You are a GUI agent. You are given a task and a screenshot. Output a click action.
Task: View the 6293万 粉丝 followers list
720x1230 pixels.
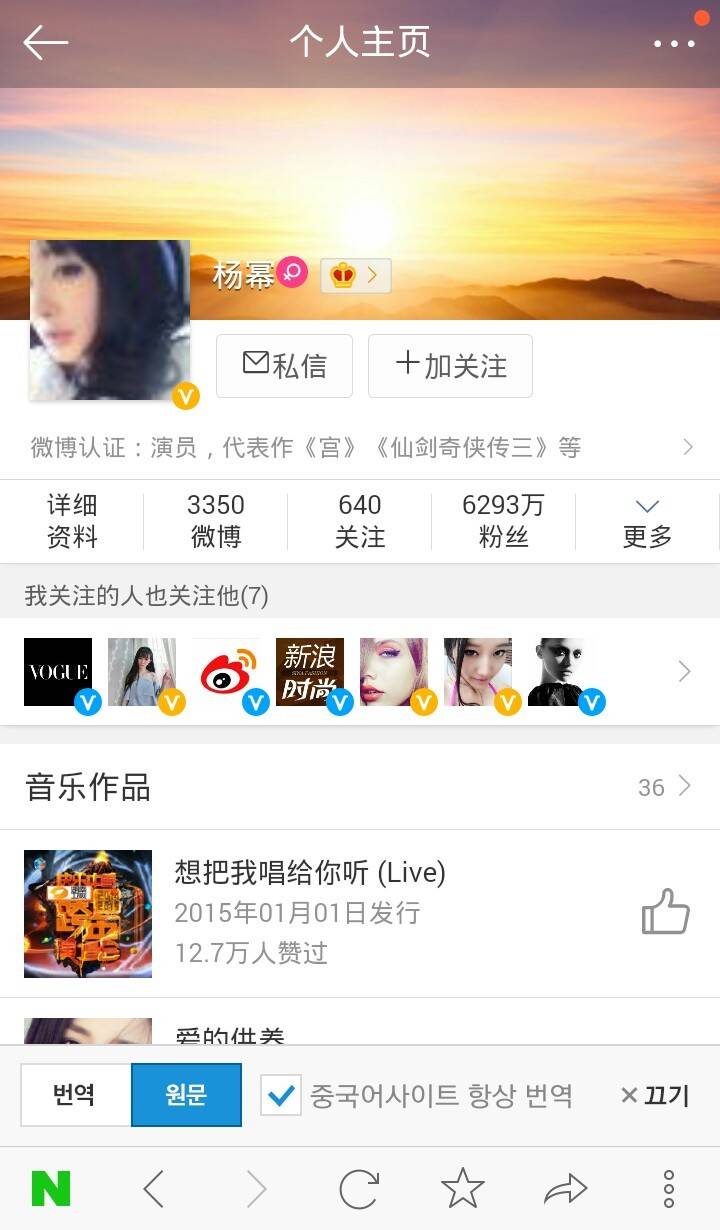[503, 521]
